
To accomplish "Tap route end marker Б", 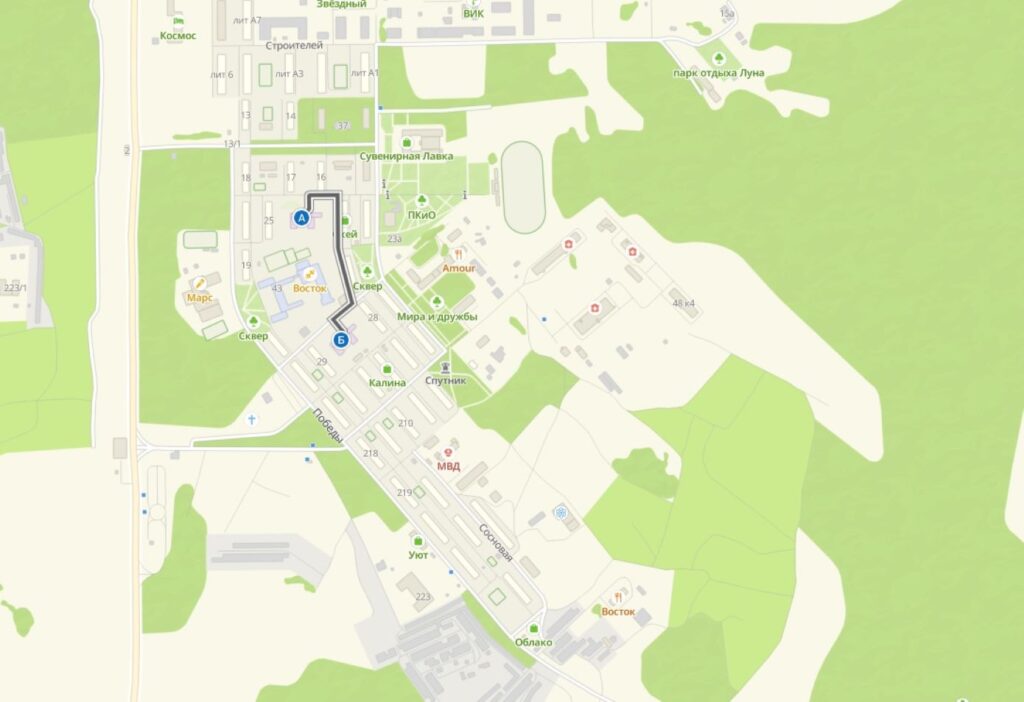I will click(x=341, y=340).
